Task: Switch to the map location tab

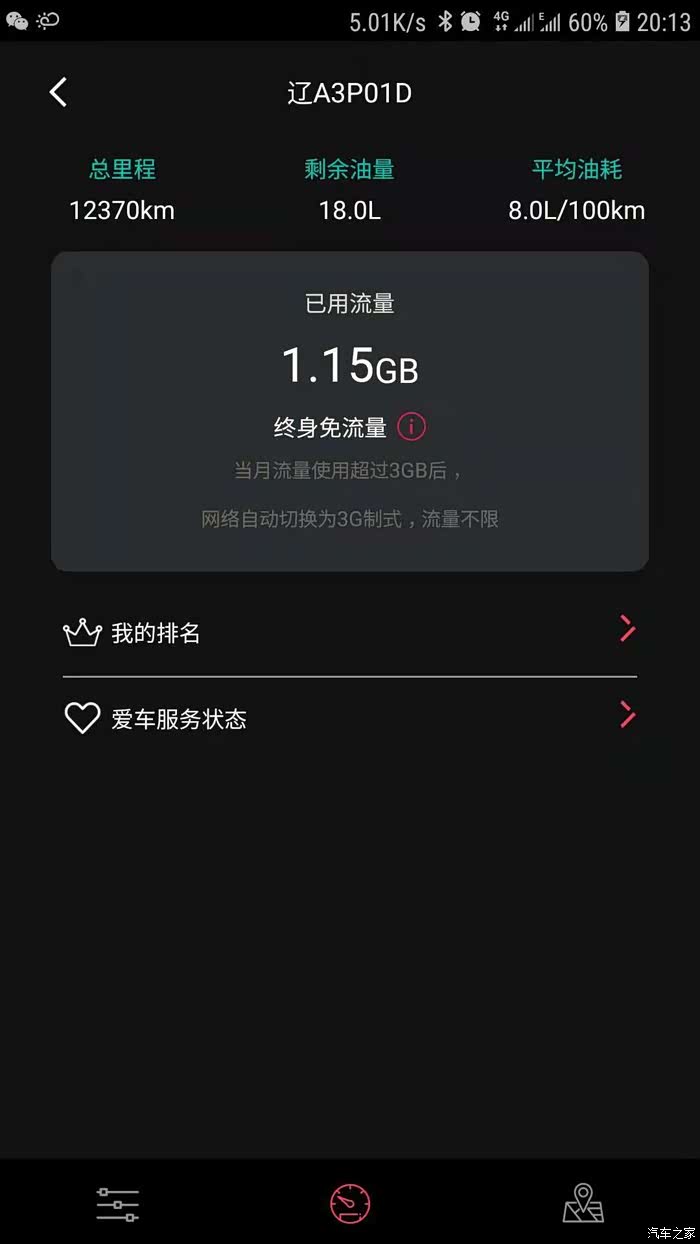Action: coord(583,1203)
